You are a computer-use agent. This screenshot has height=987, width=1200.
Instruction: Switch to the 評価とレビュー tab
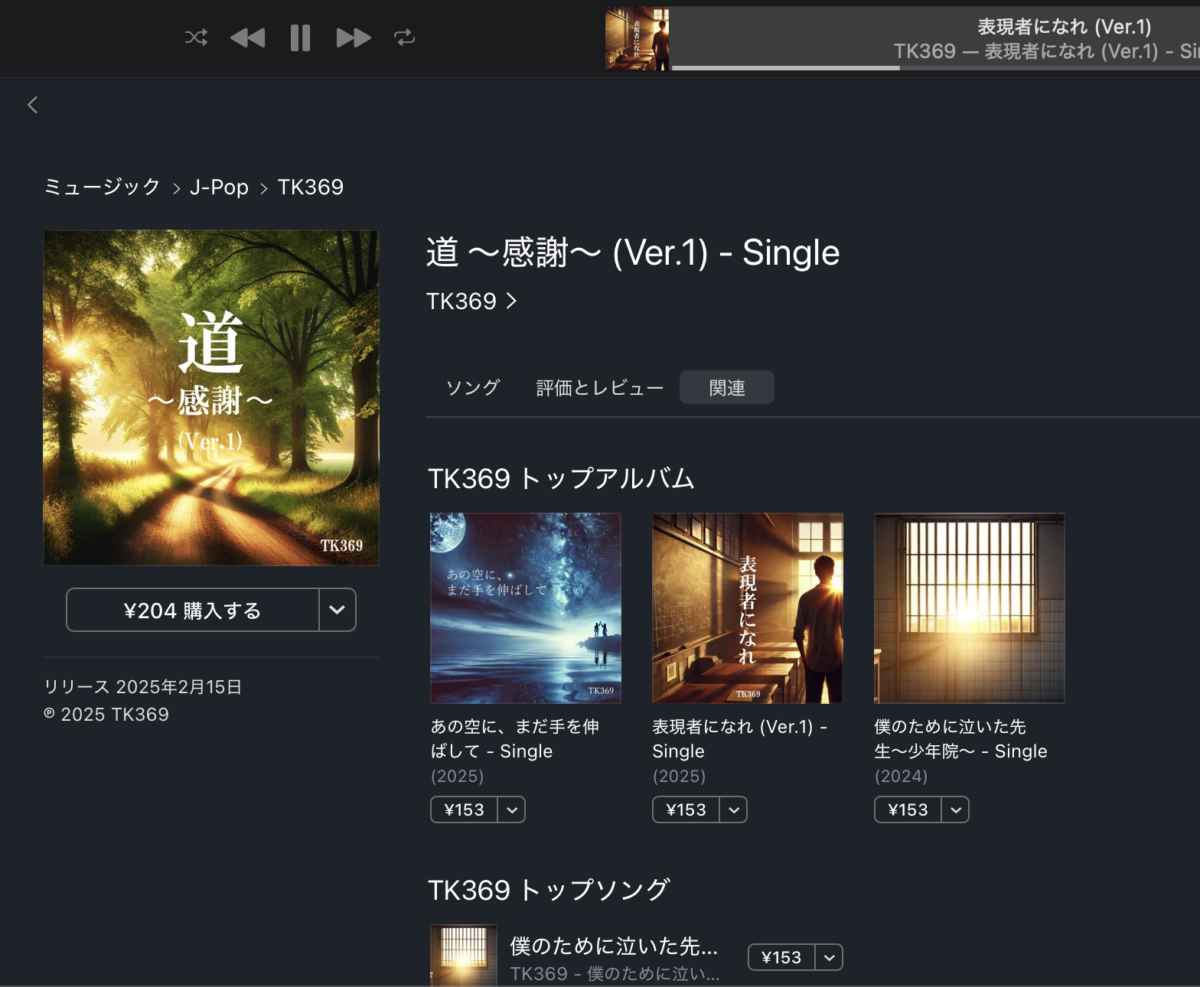coord(600,388)
